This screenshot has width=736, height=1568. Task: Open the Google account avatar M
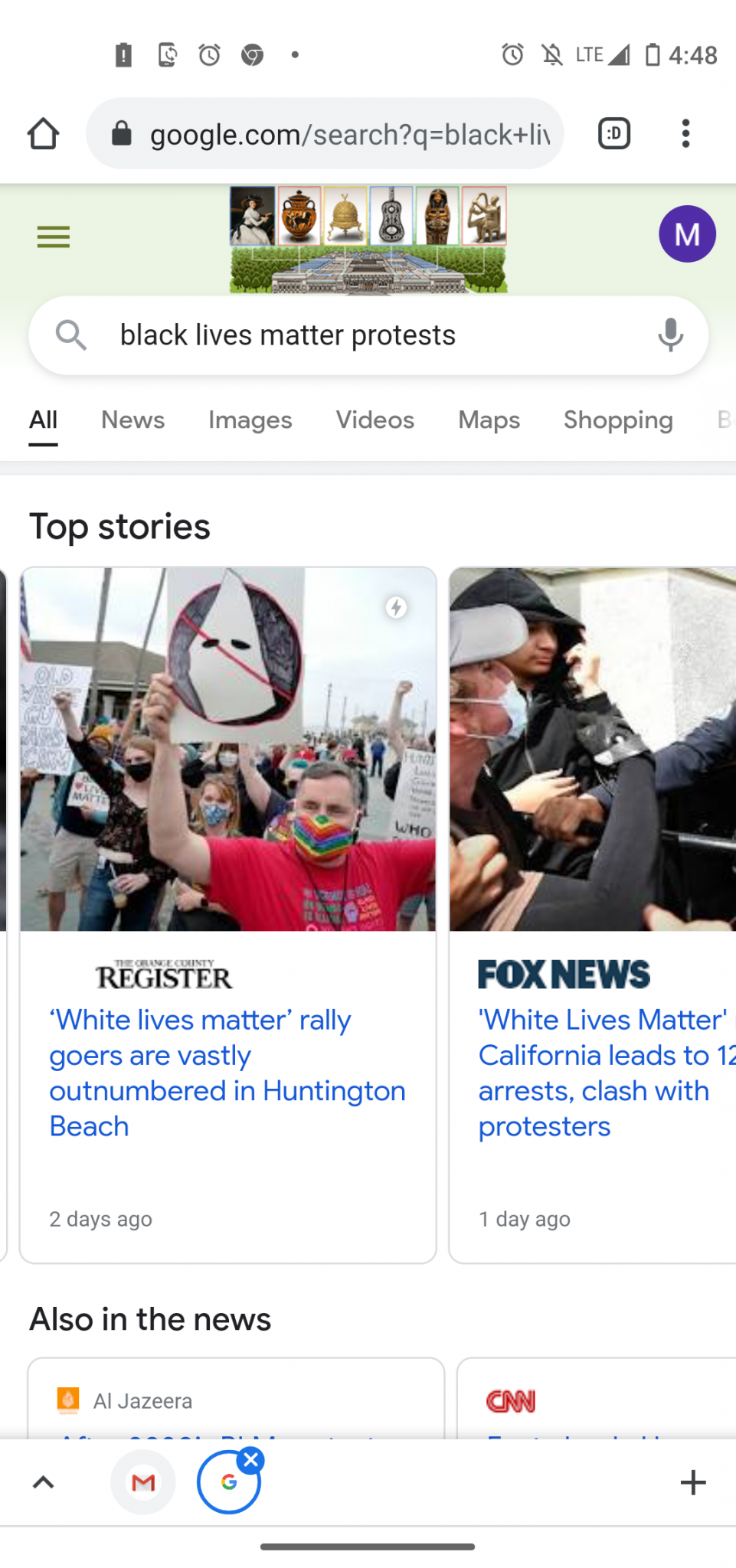pos(687,234)
